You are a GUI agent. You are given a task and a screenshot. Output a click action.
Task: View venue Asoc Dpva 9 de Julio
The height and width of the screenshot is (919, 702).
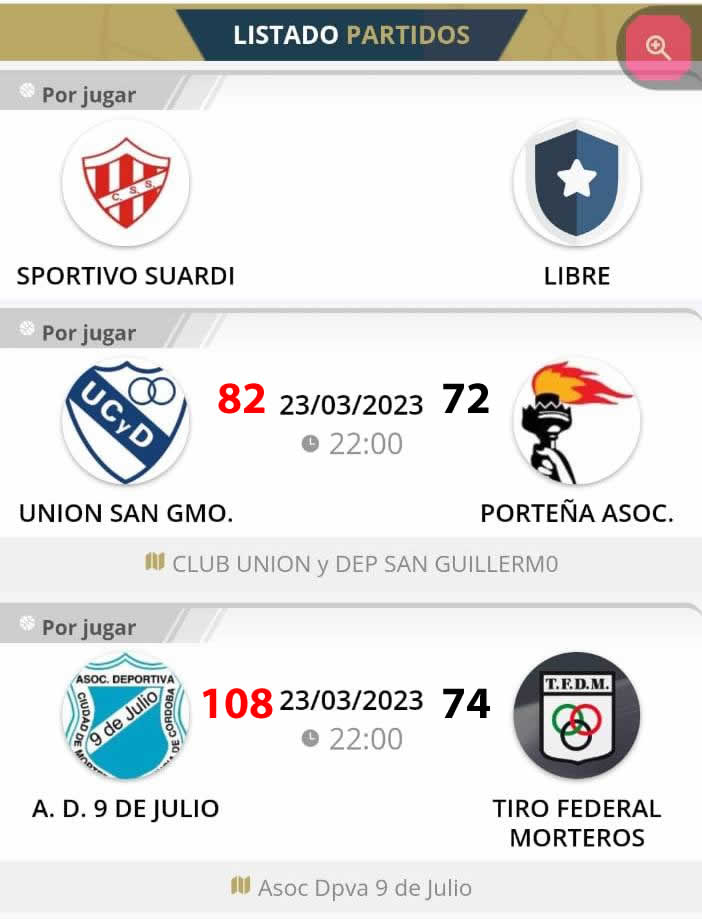tap(350, 887)
